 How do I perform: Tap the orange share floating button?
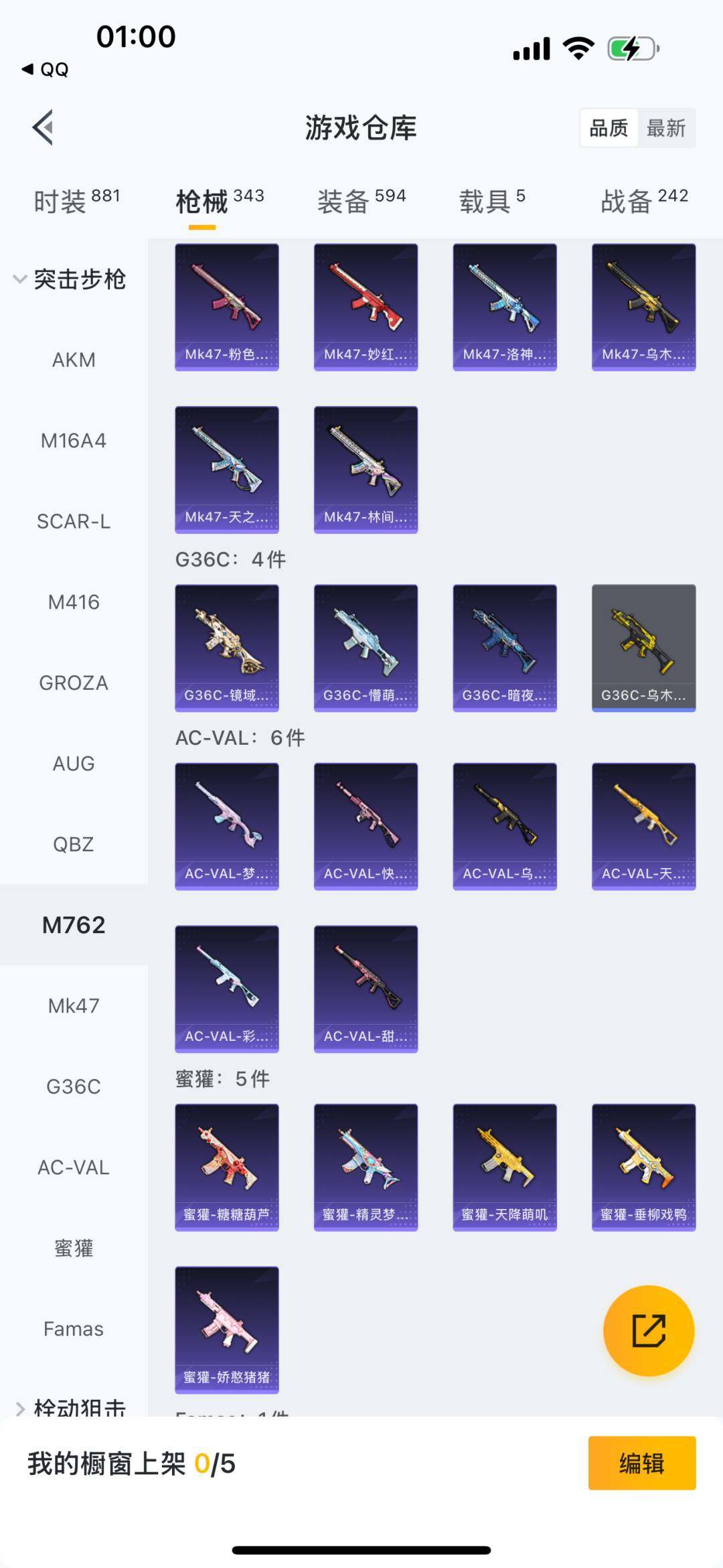[x=649, y=1330]
